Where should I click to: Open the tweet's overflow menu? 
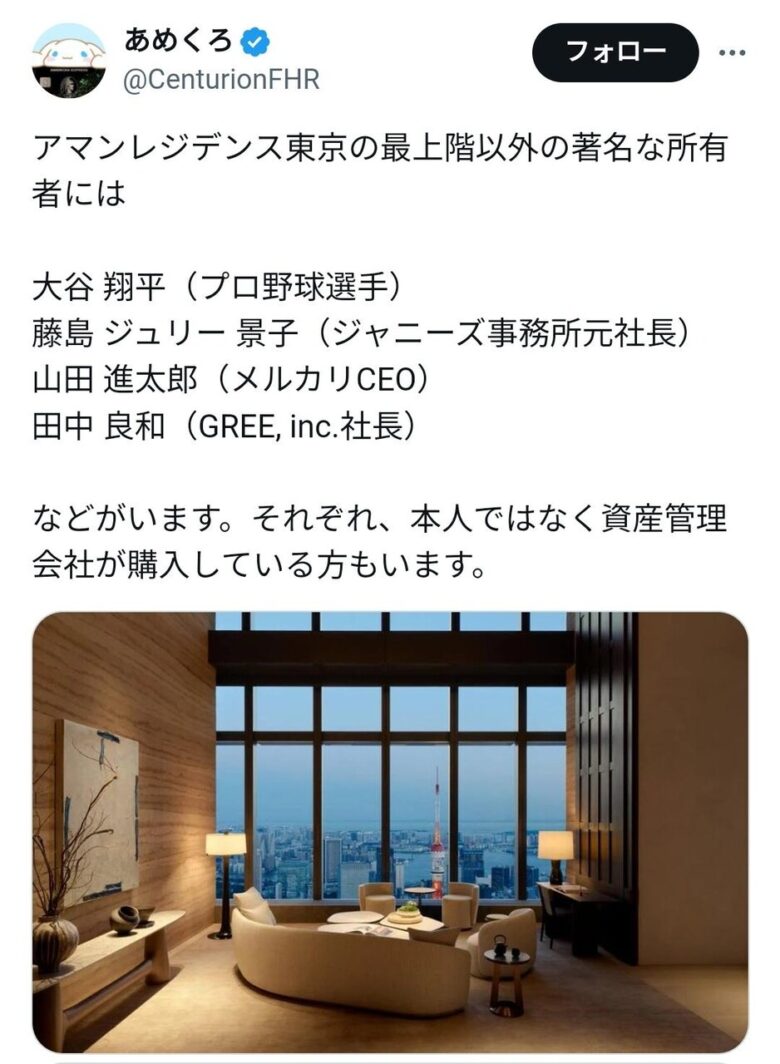click(x=734, y=53)
